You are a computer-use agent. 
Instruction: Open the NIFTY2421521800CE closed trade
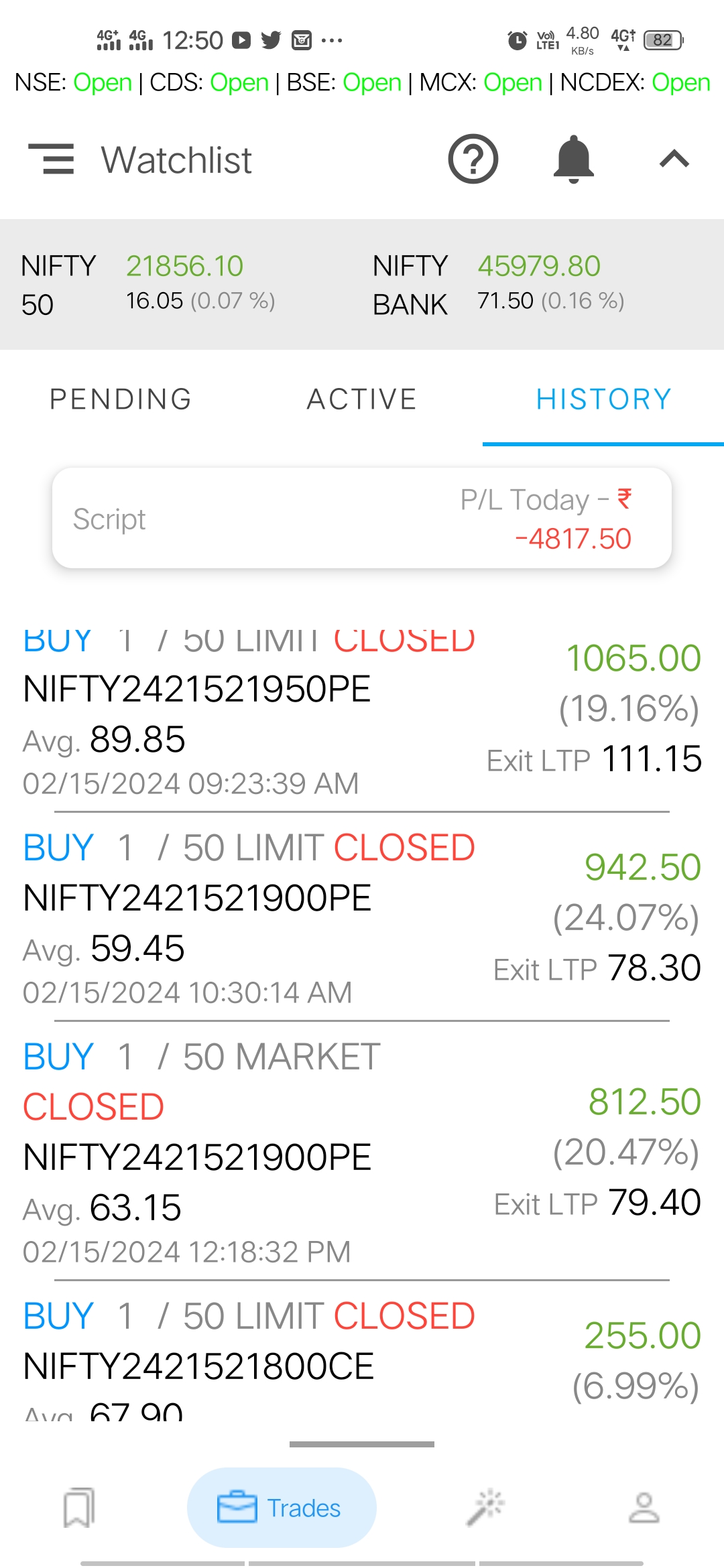coord(362,1360)
